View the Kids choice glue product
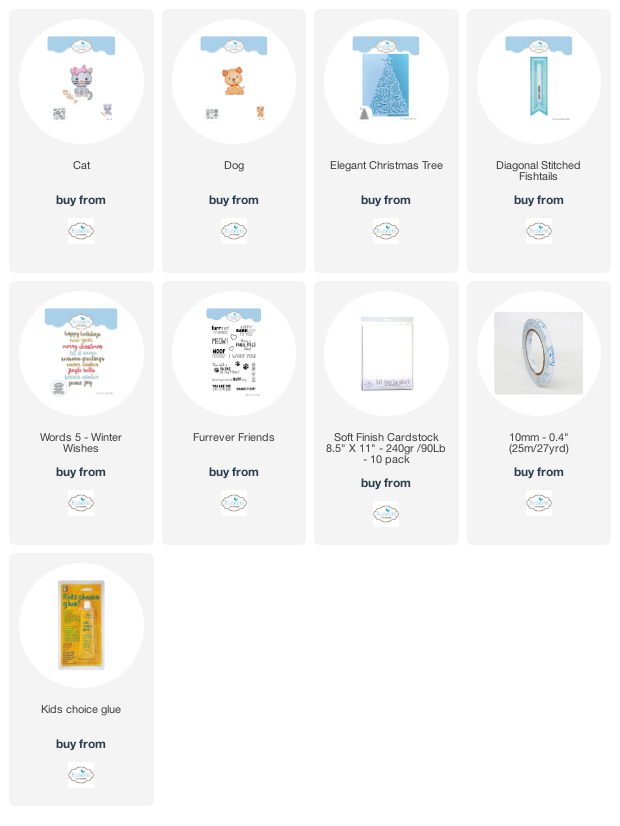Screen dimensions: 620x826 pyautogui.click(x=81, y=626)
